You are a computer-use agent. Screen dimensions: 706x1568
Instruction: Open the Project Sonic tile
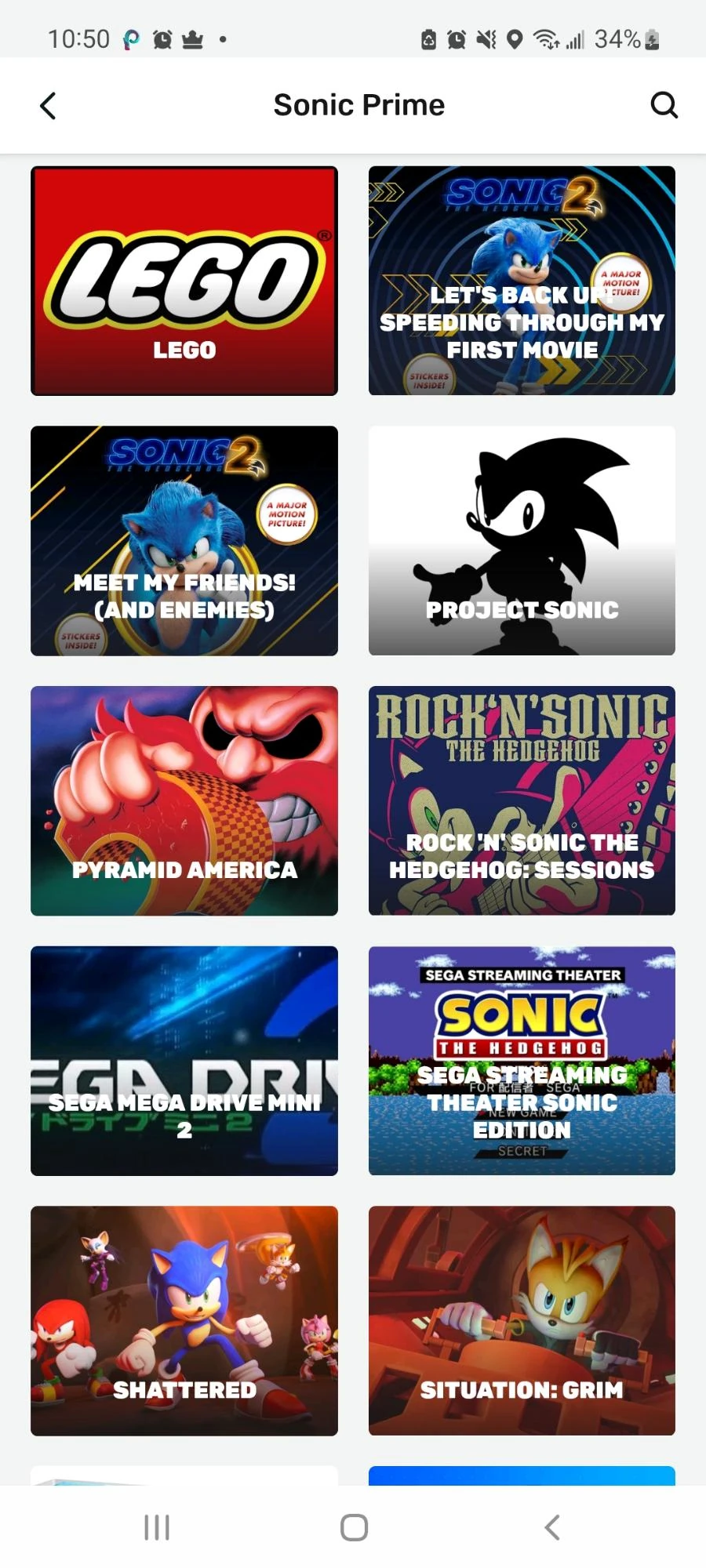coord(522,541)
